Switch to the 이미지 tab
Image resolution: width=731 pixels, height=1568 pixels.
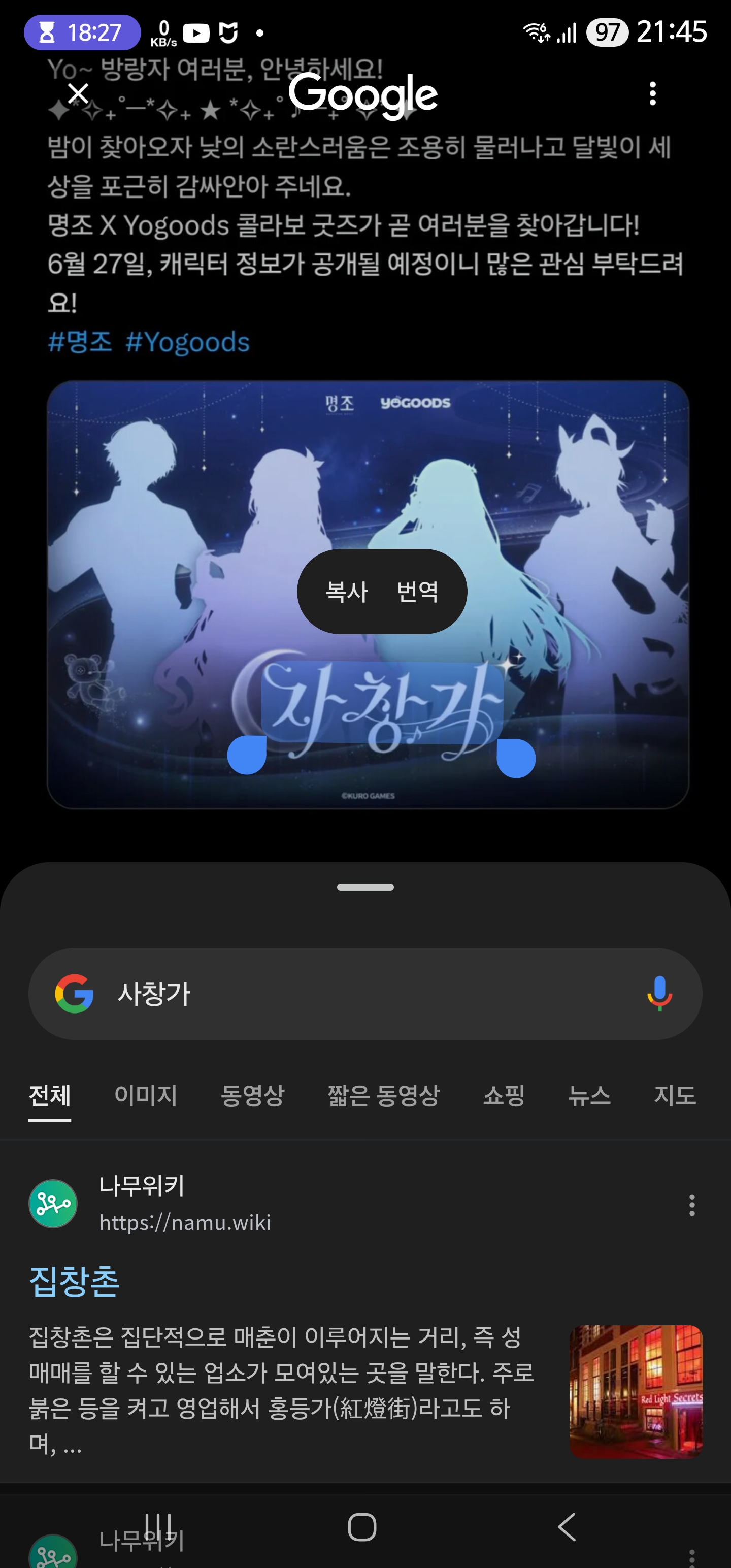[146, 1096]
